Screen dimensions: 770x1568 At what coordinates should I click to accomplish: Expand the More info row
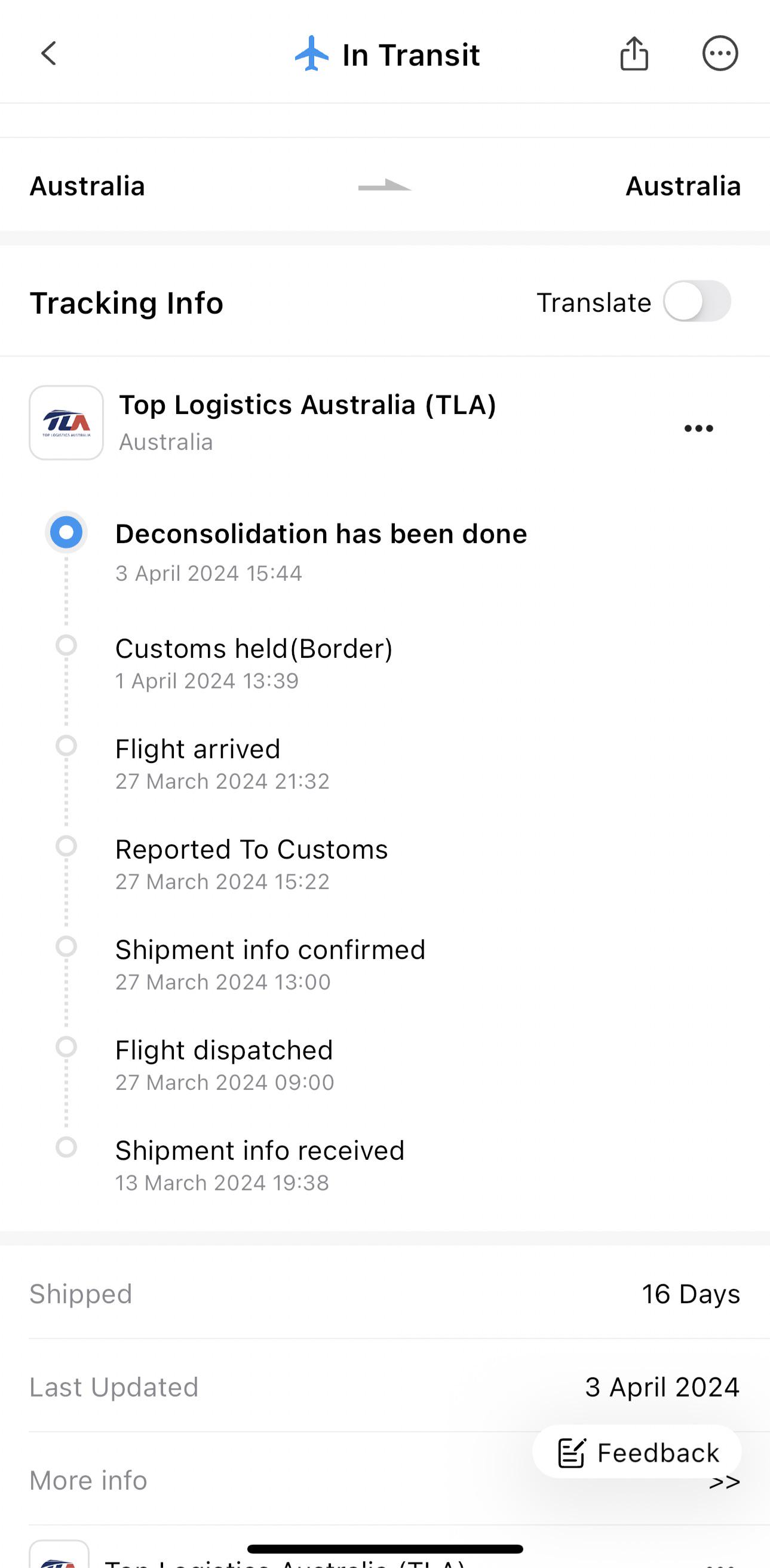[x=385, y=1480]
